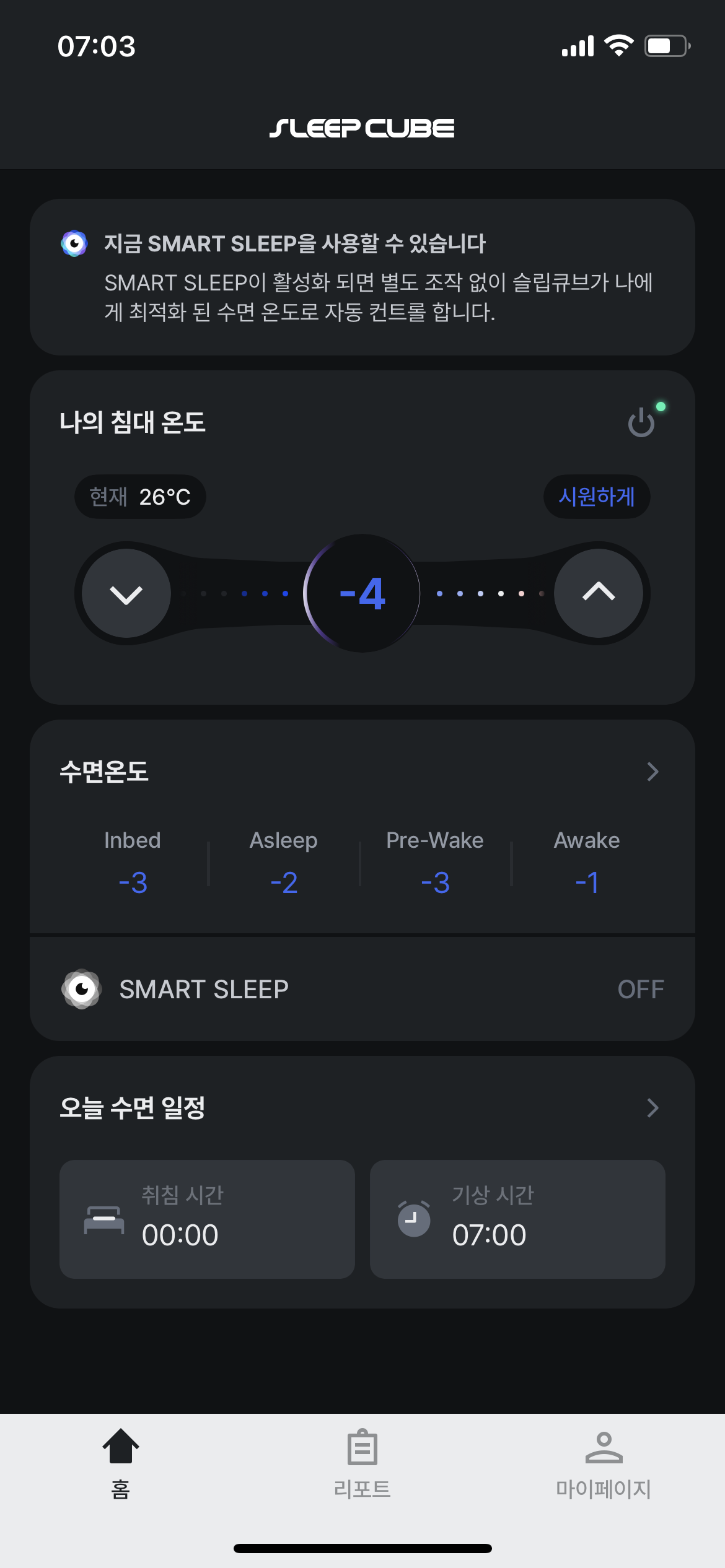Open the SMART SLEEP info banner
725x1568 pixels.
click(362, 277)
